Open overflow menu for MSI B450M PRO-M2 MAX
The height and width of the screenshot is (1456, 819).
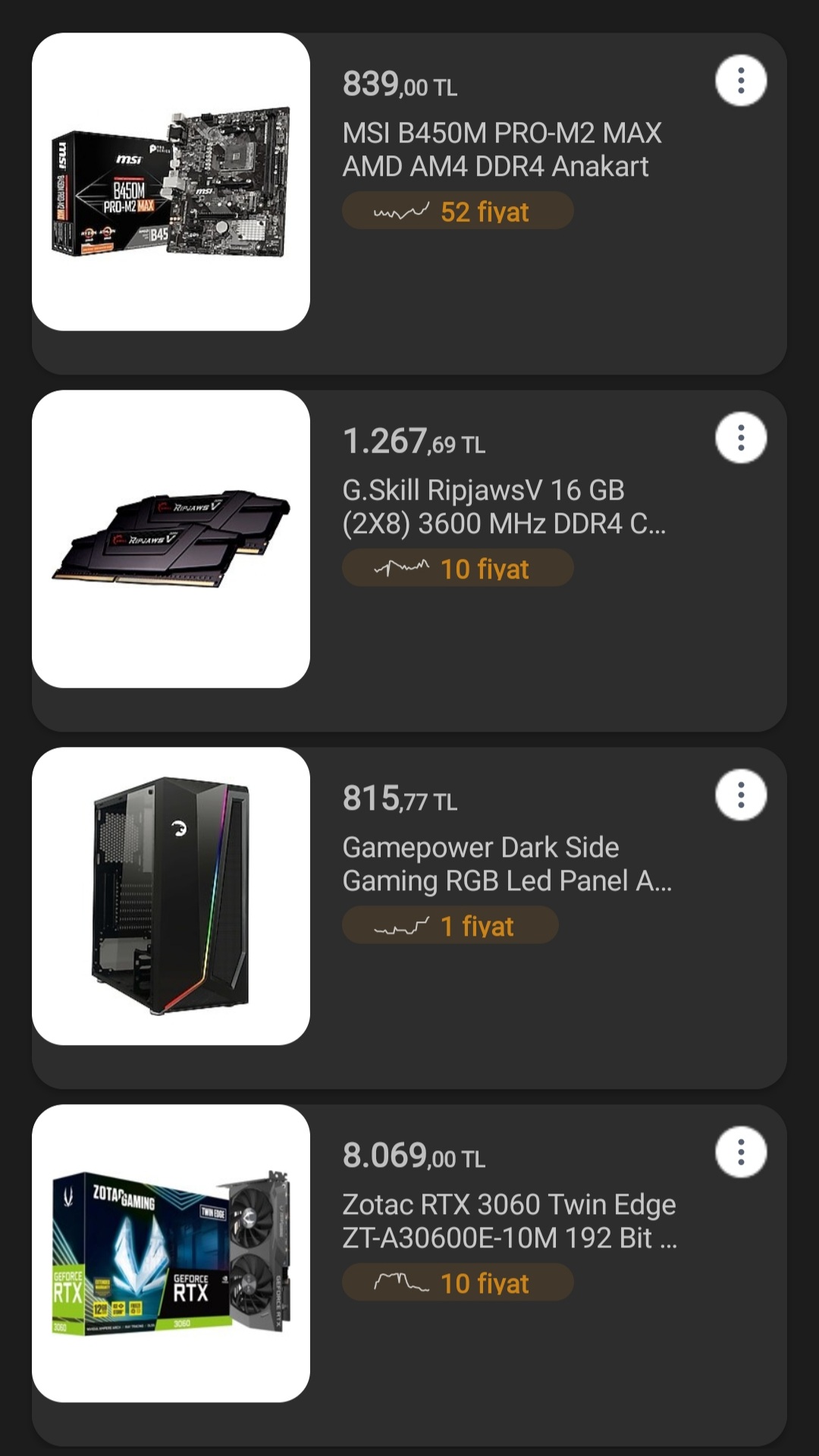point(741,80)
